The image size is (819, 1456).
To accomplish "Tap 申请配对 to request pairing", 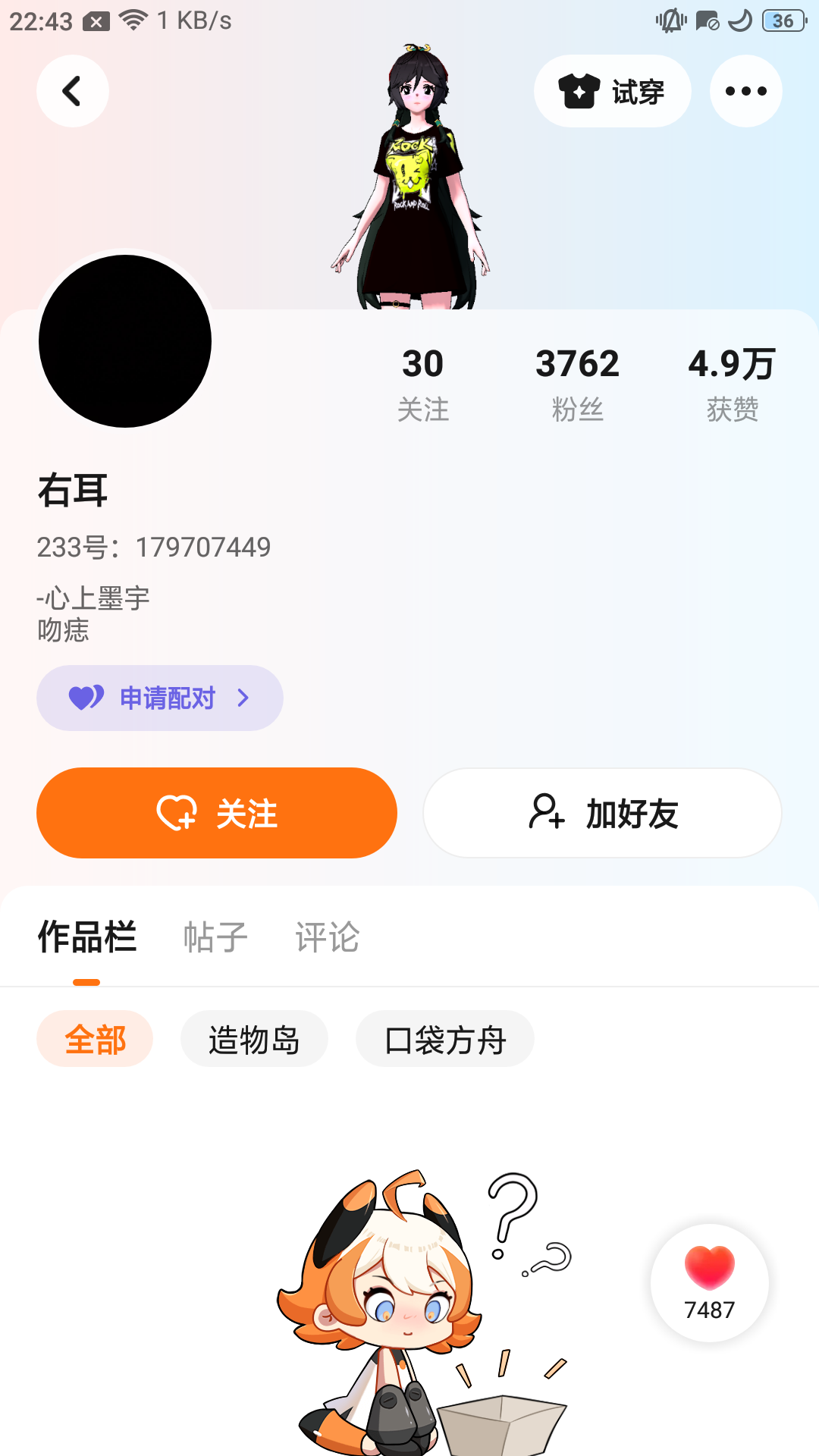I will pos(160,698).
